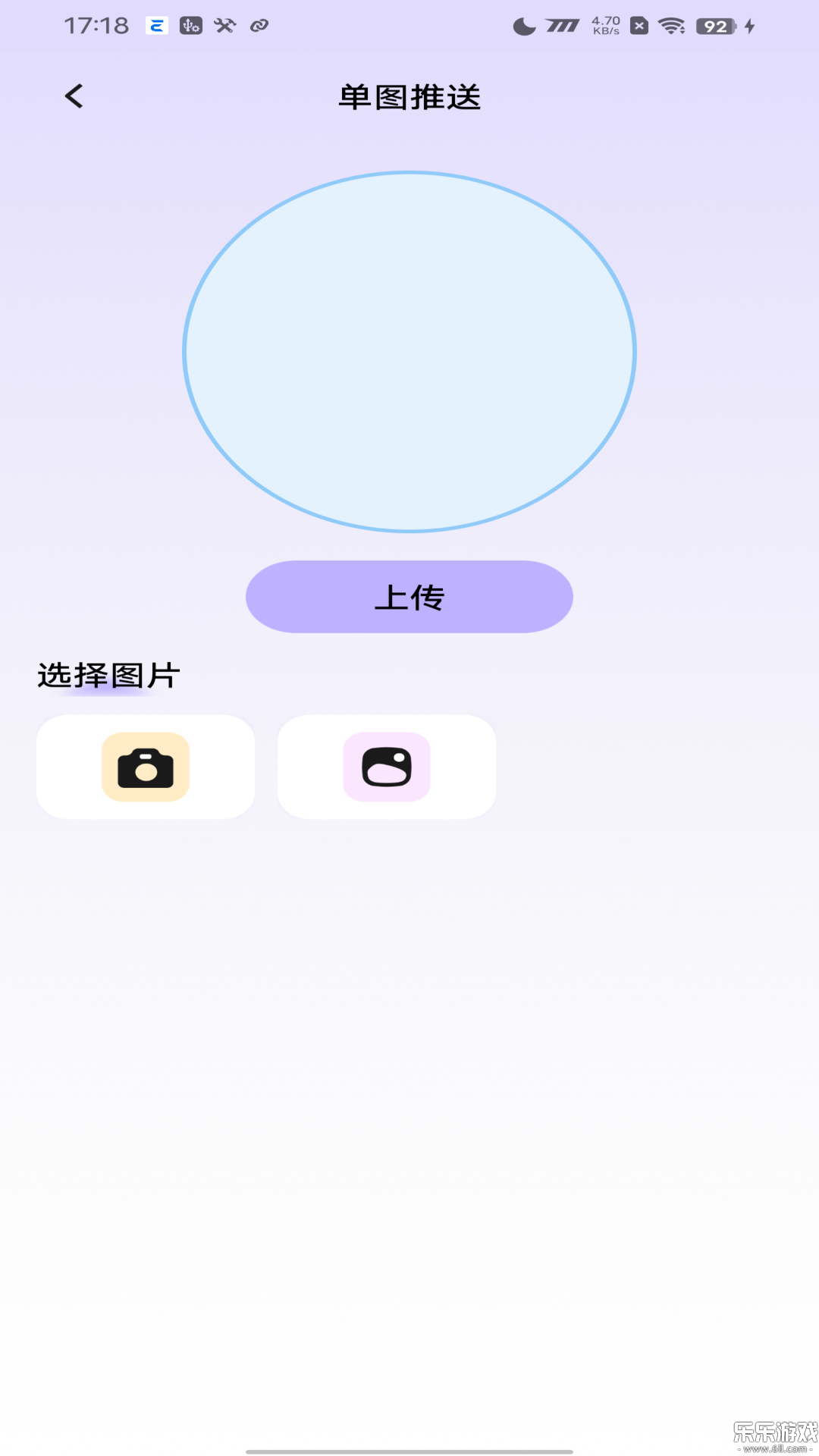Tap the empty oval image preview area
Screen dimensions: 819x1456
(409, 350)
